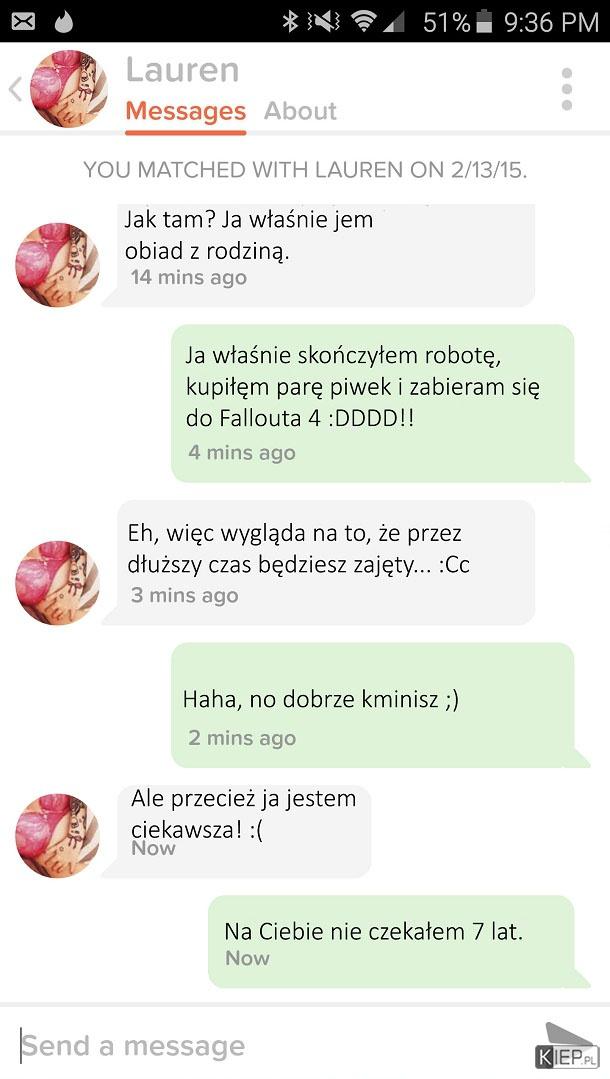Image resolution: width=610 pixels, height=1079 pixels.
Task: Tap the send arrow icon
Action: point(568,1036)
